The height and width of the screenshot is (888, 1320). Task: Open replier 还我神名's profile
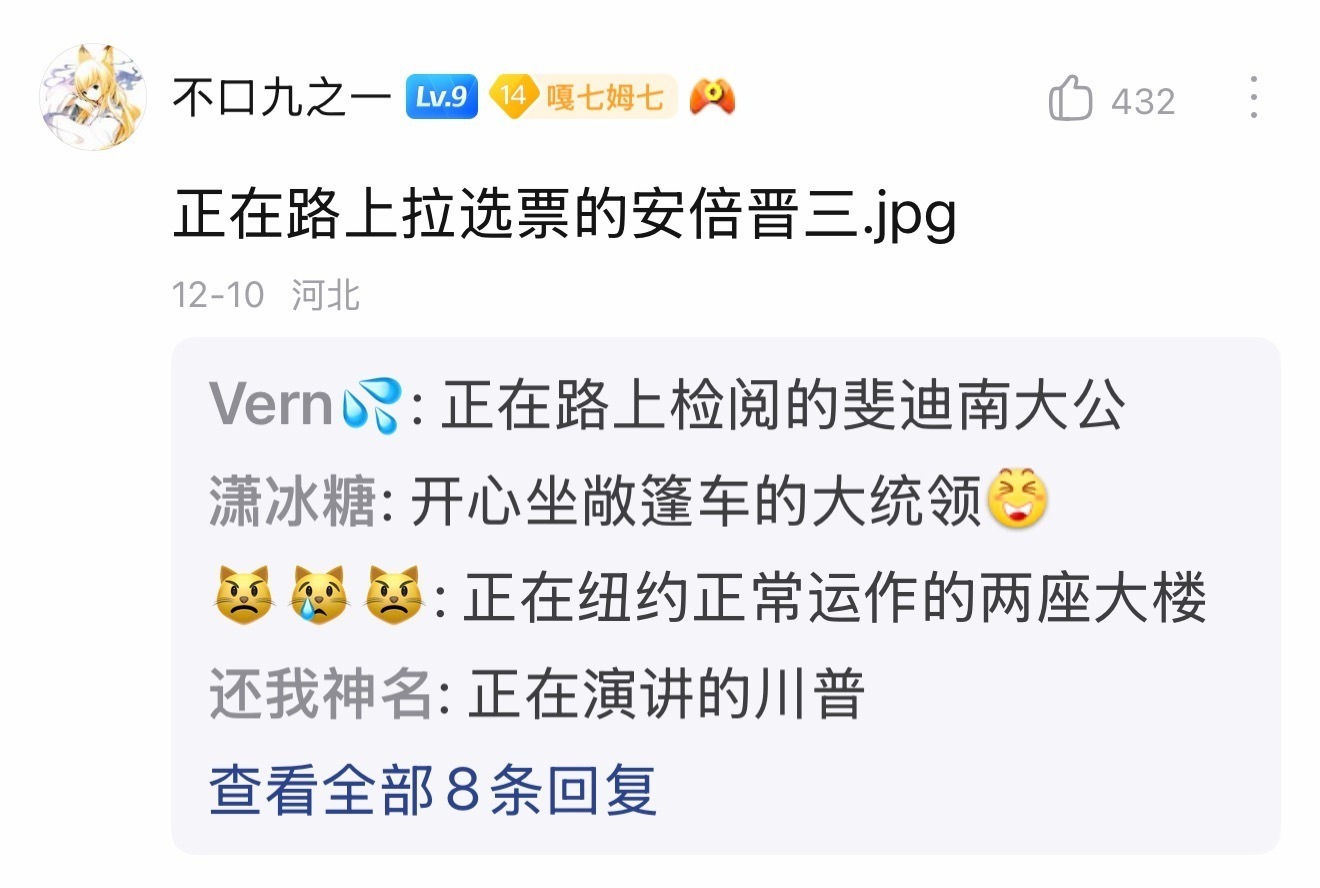click(x=320, y=695)
